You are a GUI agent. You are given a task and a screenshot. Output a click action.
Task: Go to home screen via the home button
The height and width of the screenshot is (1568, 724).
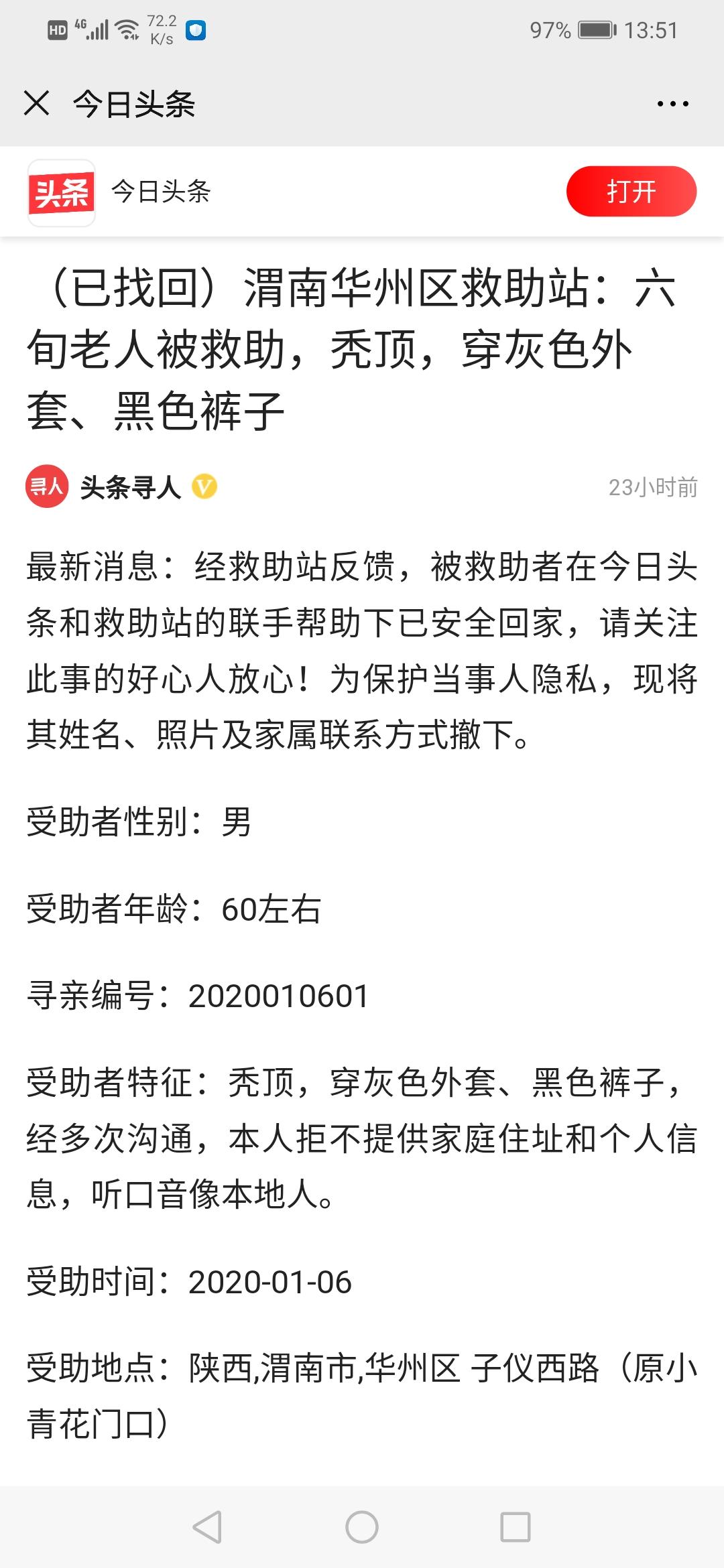[362, 1527]
